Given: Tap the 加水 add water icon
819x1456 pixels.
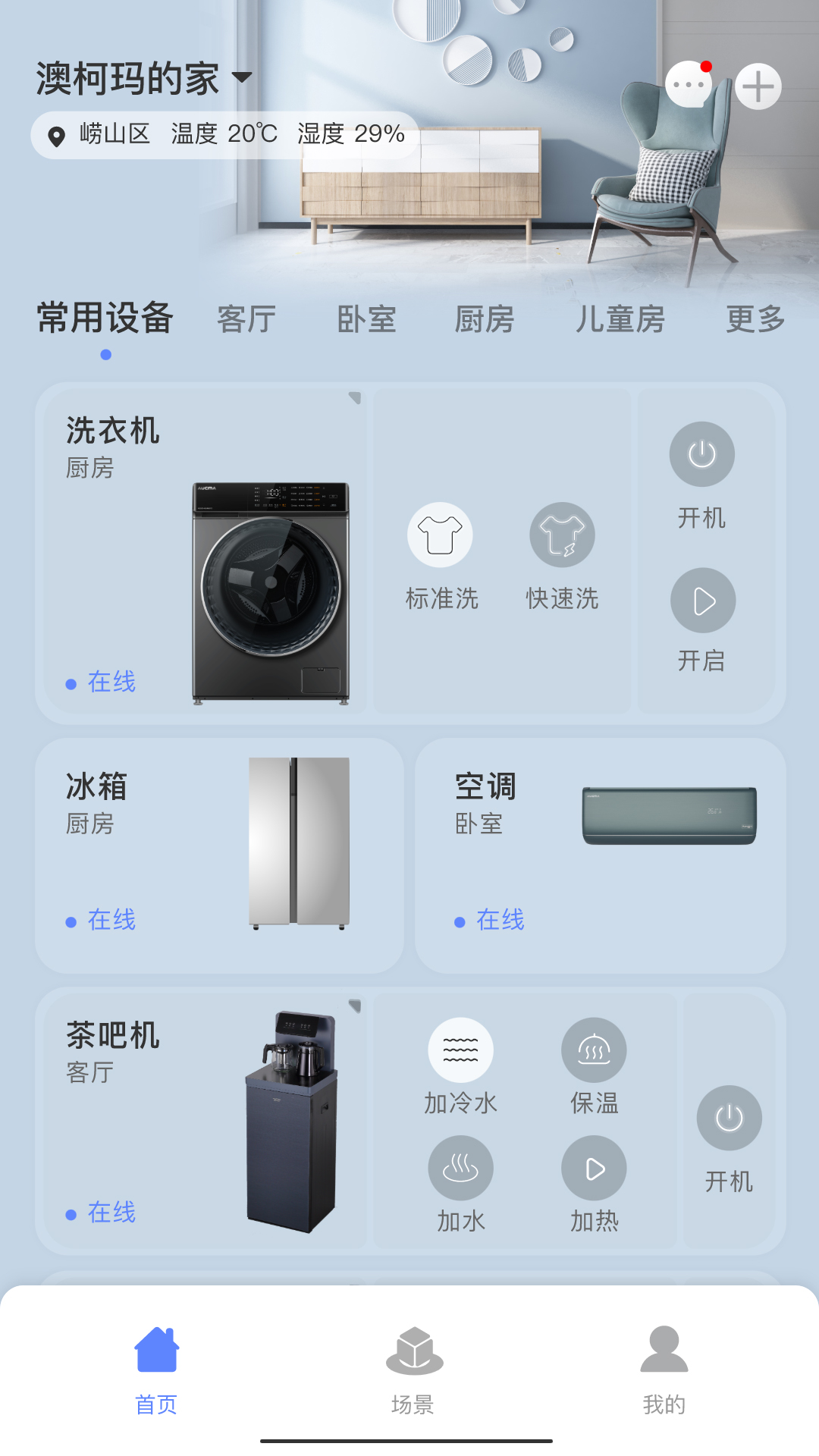Looking at the screenshot, I should click(x=461, y=1168).
